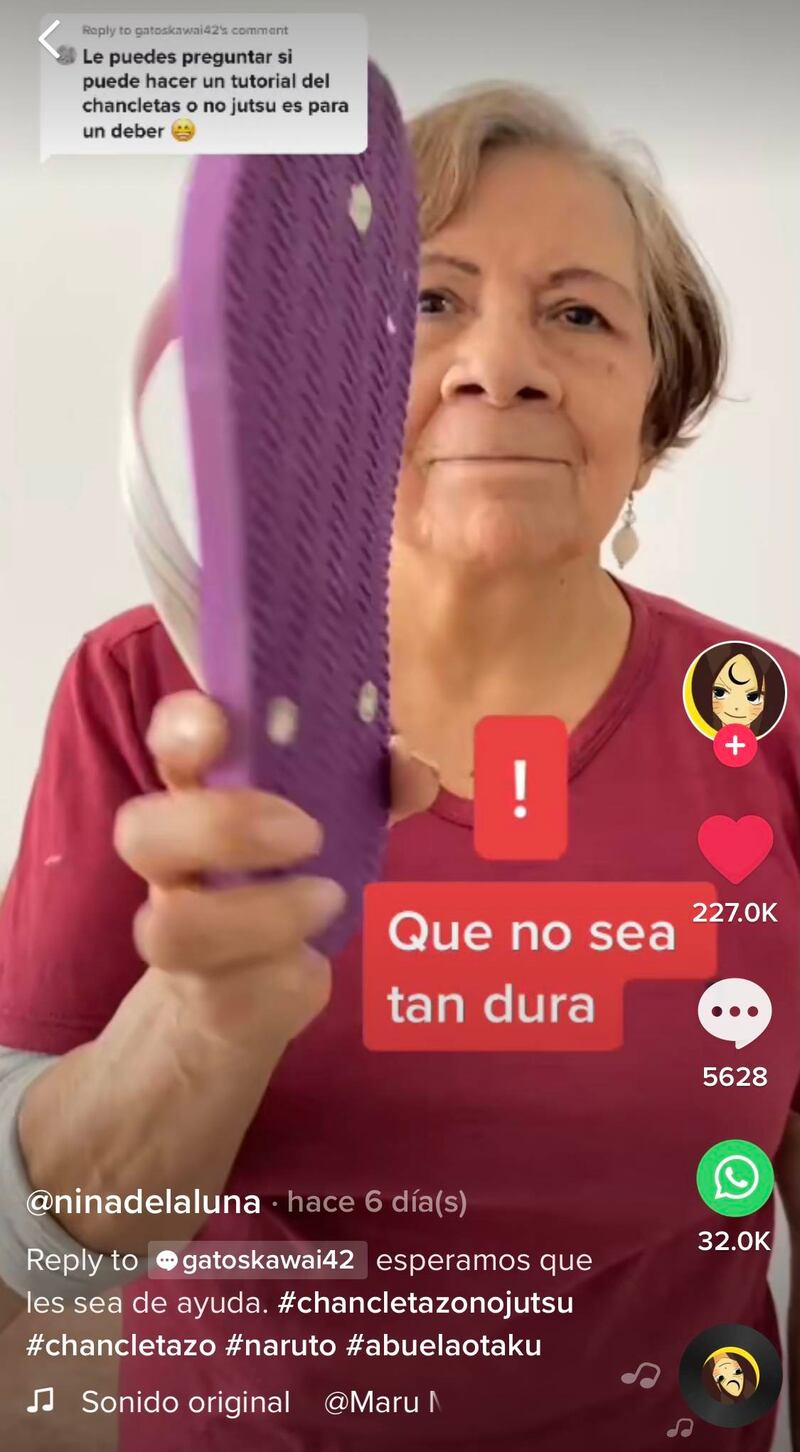Open the gatoskawai42 comment chip in caption
The height and width of the screenshot is (1452, 800).
257,1260
